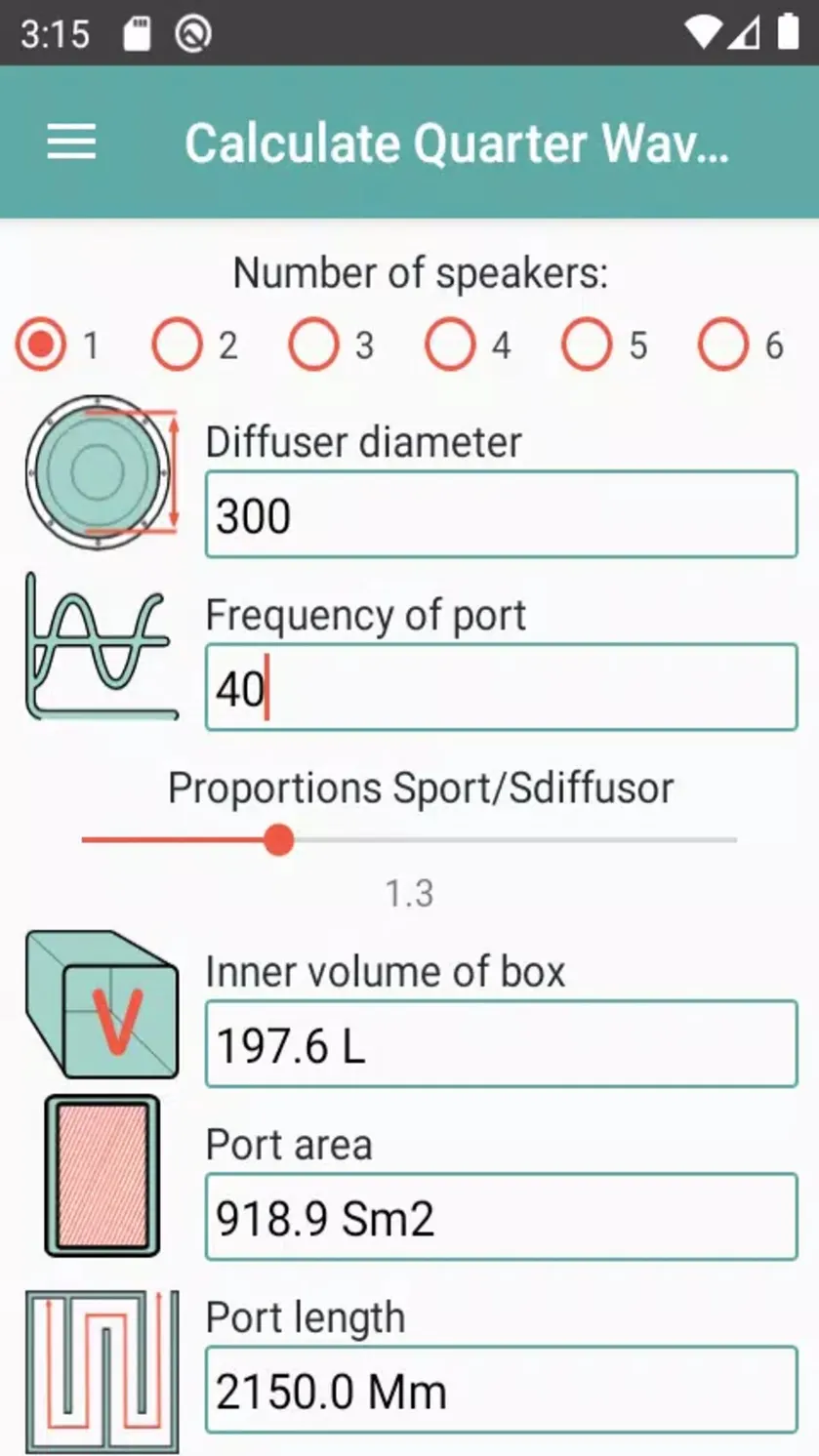Open the hamburger navigation menu
The width and height of the screenshot is (819, 1456).
pos(71,142)
